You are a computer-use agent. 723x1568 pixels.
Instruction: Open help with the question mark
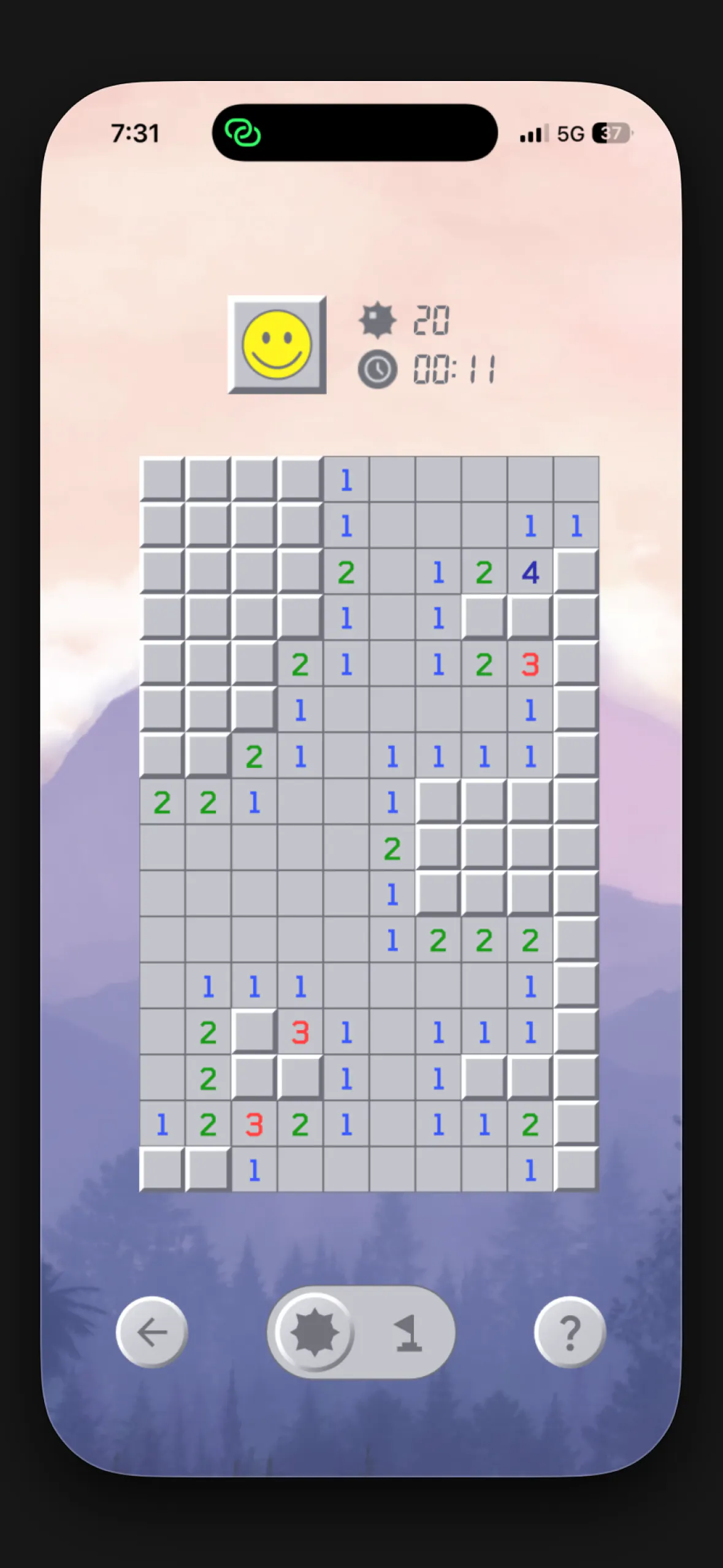(570, 1332)
